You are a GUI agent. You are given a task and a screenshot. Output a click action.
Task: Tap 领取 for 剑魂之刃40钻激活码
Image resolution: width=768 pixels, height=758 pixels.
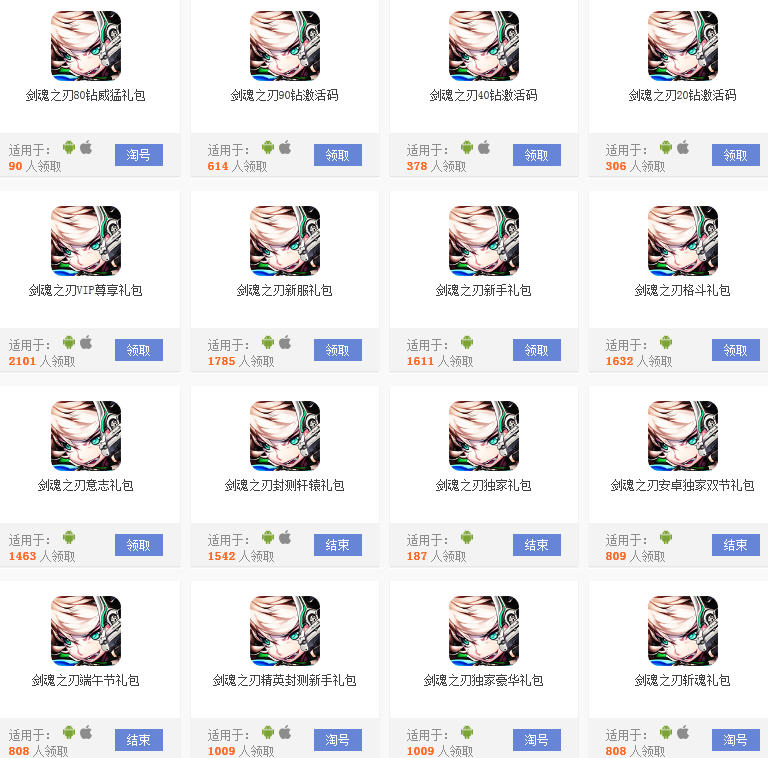pos(536,155)
